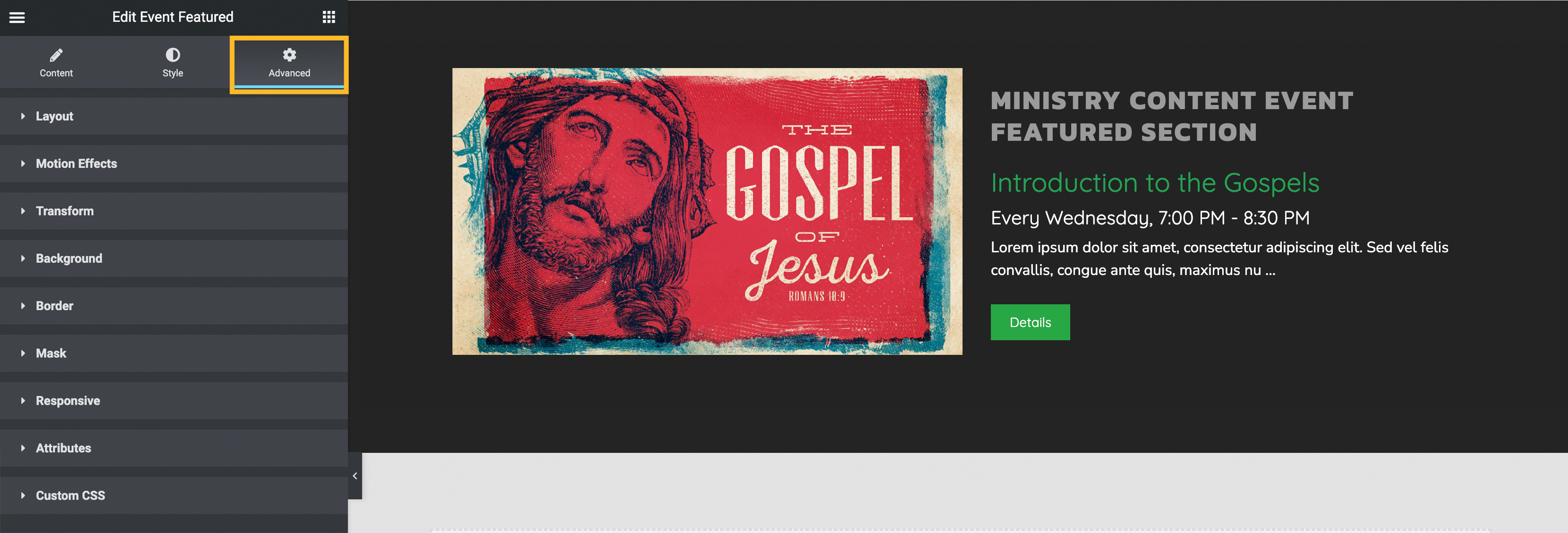
Task: Open the Gospel of Jesus event image
Action: click(707, 211)
